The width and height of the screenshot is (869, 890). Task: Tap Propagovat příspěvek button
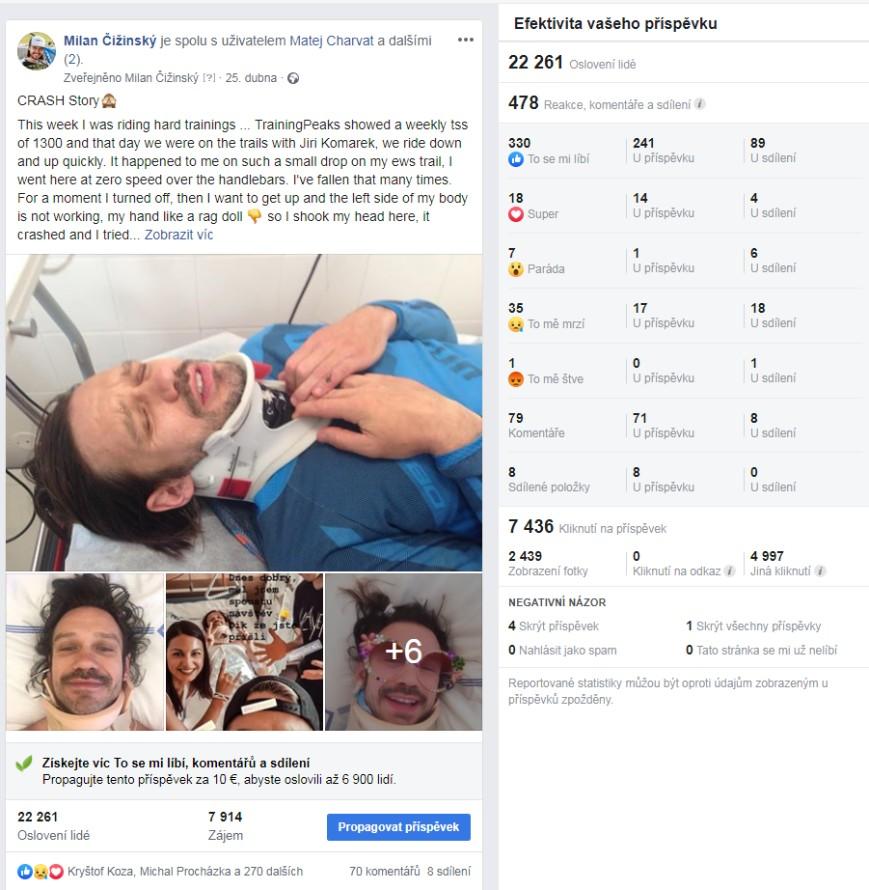(398, 827)
